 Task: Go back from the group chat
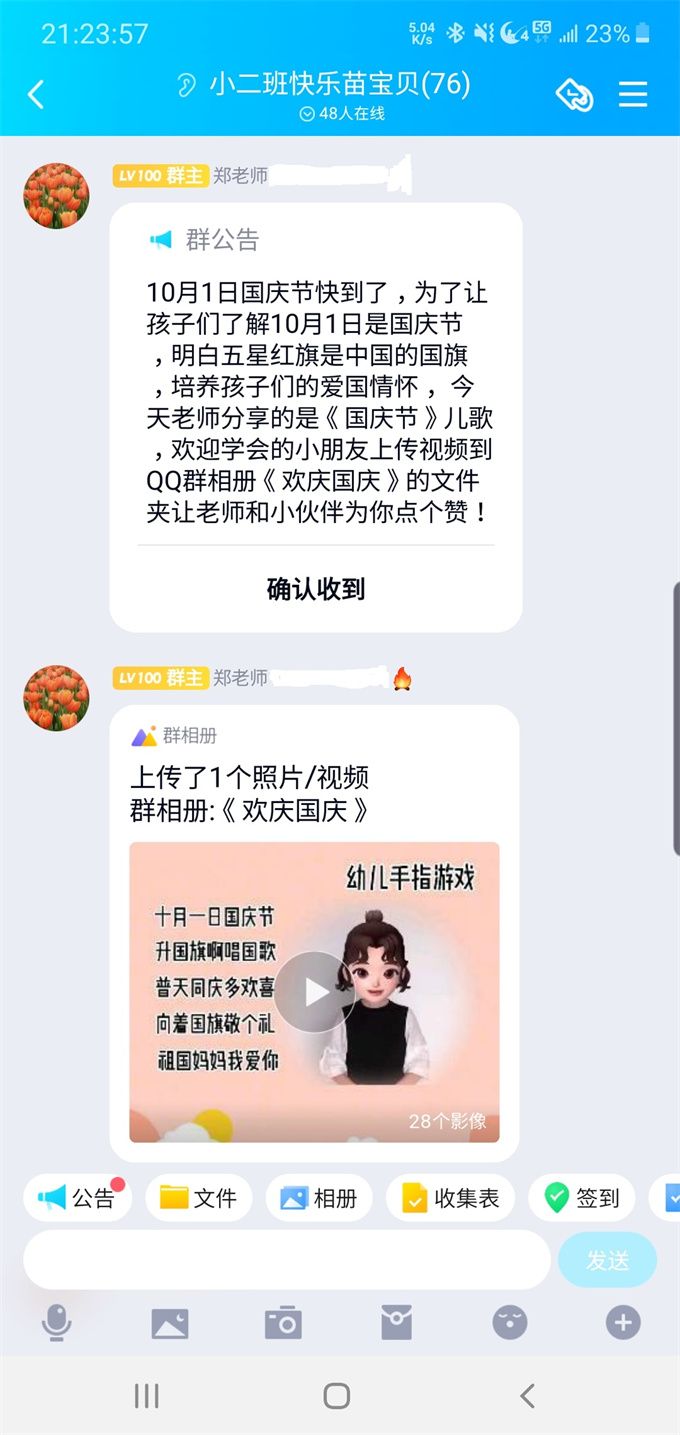click(36, 94)
